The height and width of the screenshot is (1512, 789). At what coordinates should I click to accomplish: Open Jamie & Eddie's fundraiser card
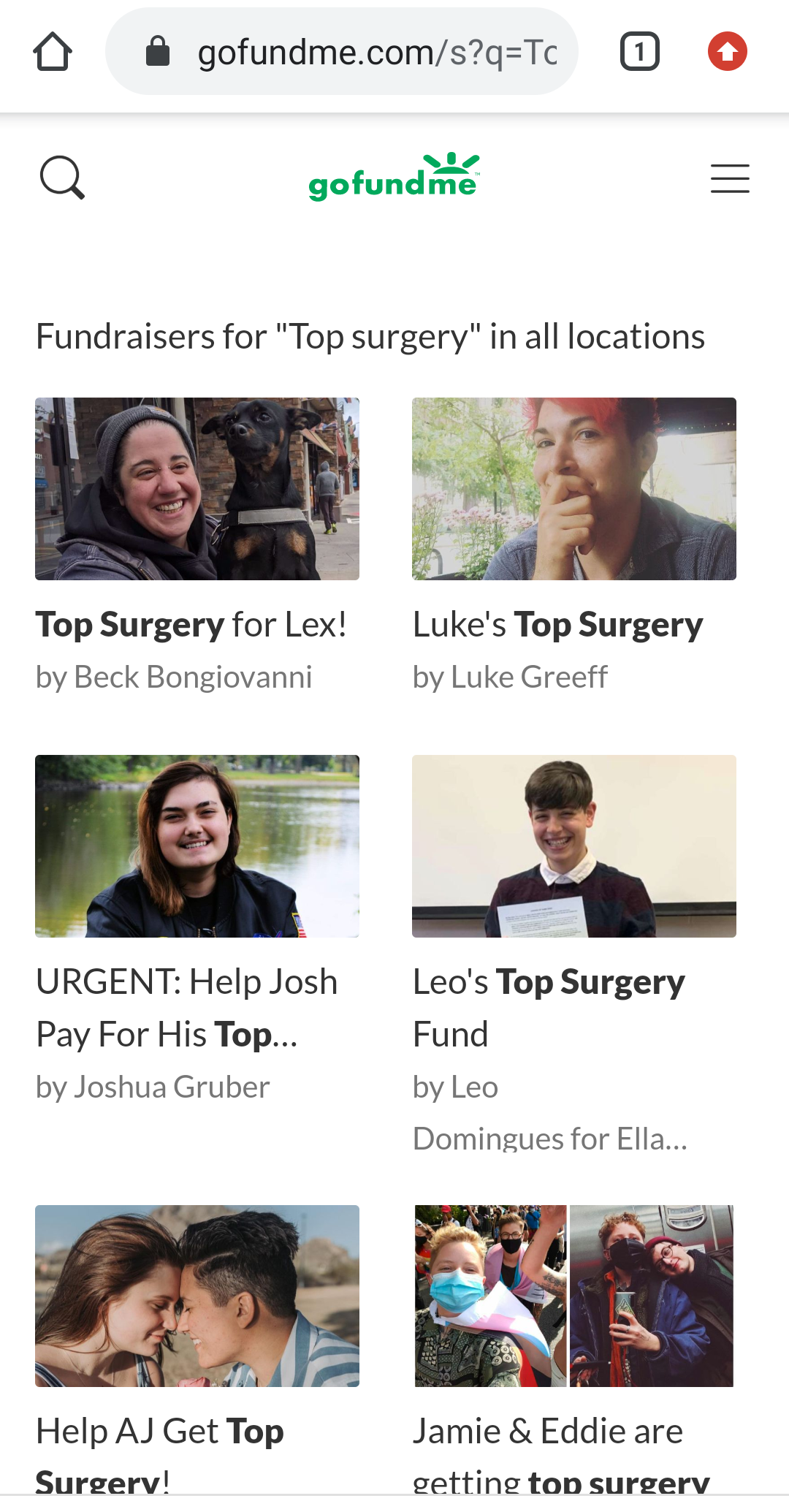574,1349
